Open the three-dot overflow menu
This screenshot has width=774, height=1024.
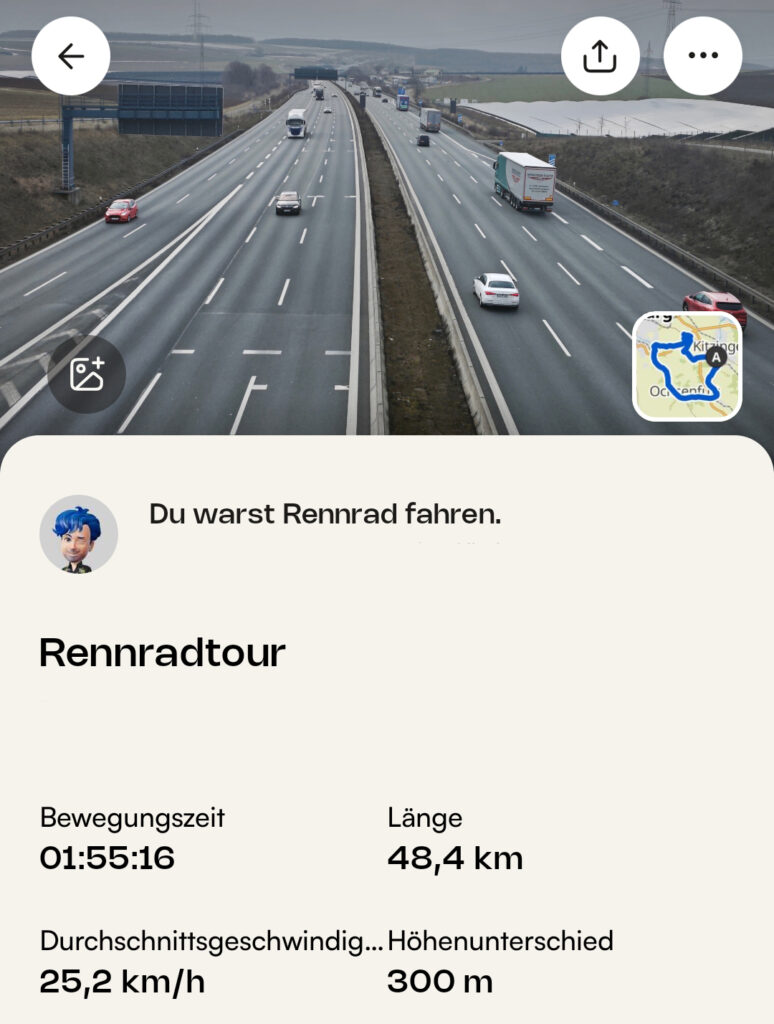[x=703, y=56]
